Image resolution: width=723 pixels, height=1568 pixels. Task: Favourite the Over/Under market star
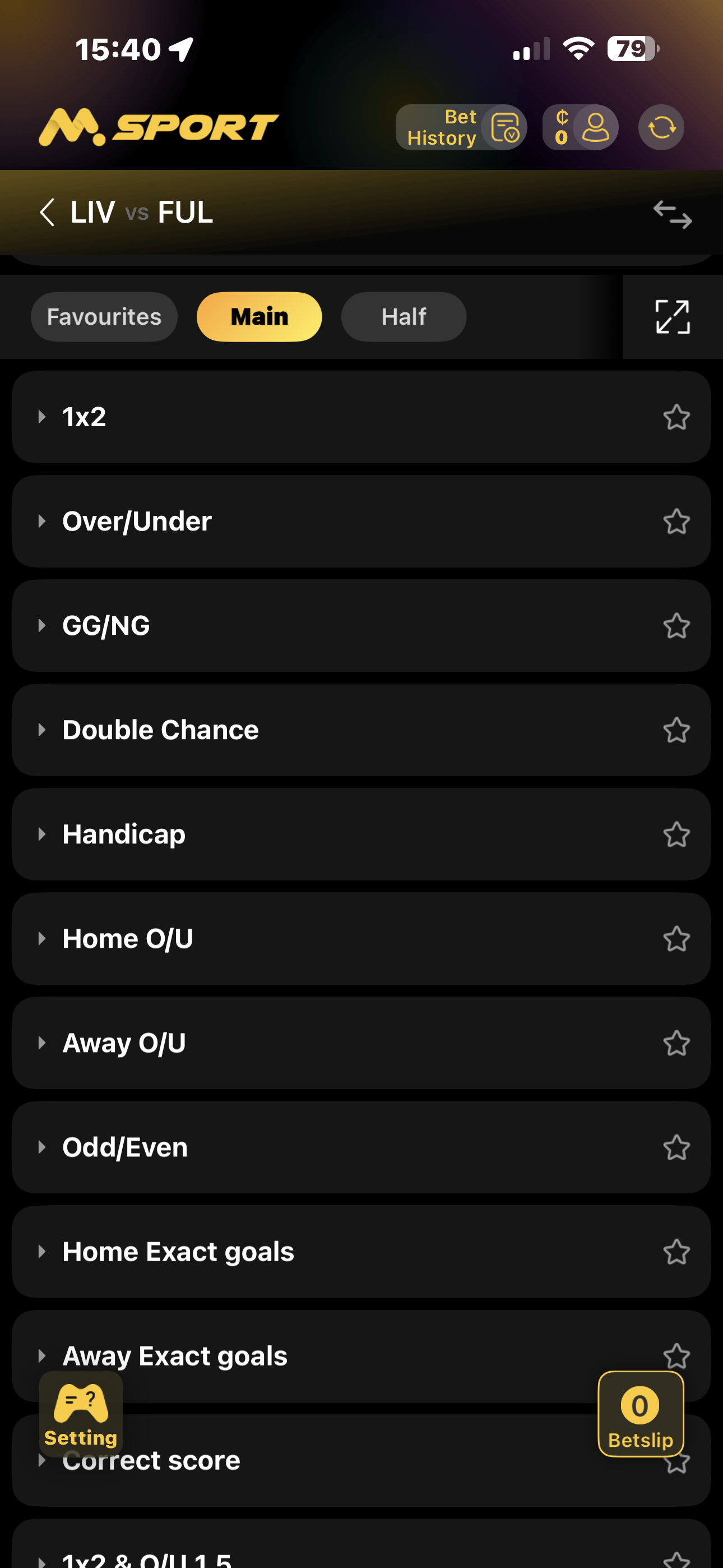[676, 522]
